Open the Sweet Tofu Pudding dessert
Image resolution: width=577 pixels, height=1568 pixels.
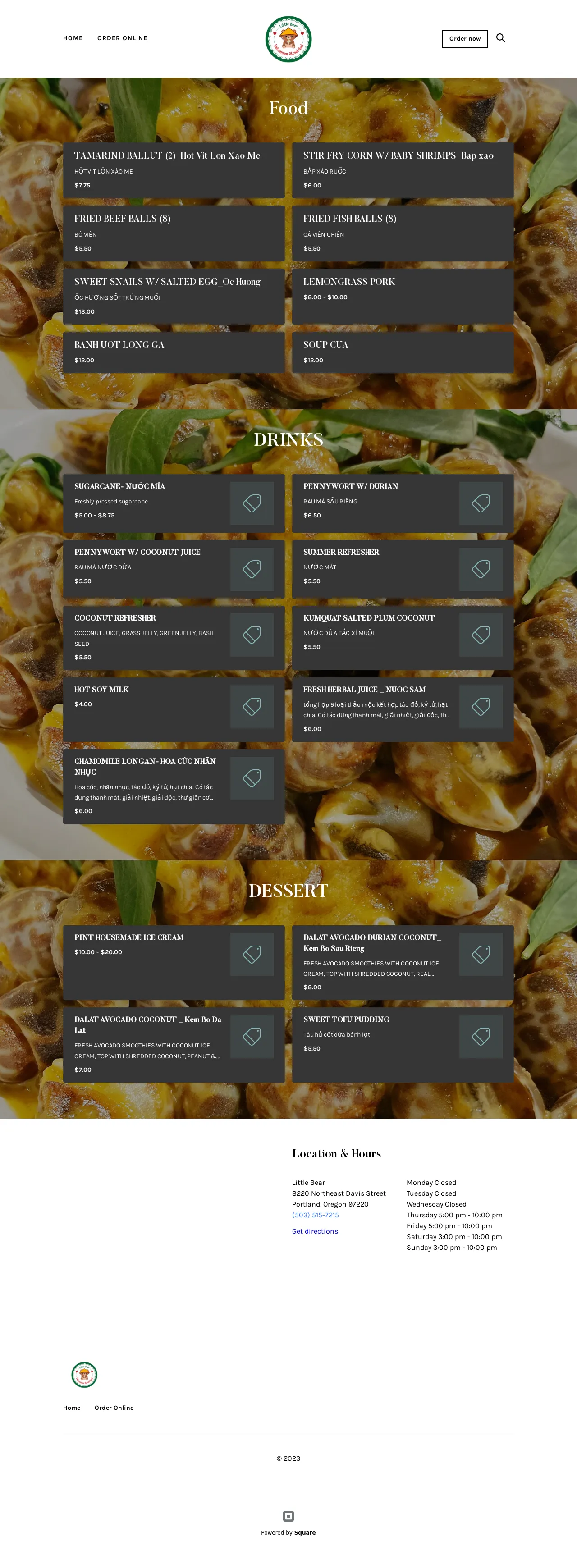(402, 1044)
